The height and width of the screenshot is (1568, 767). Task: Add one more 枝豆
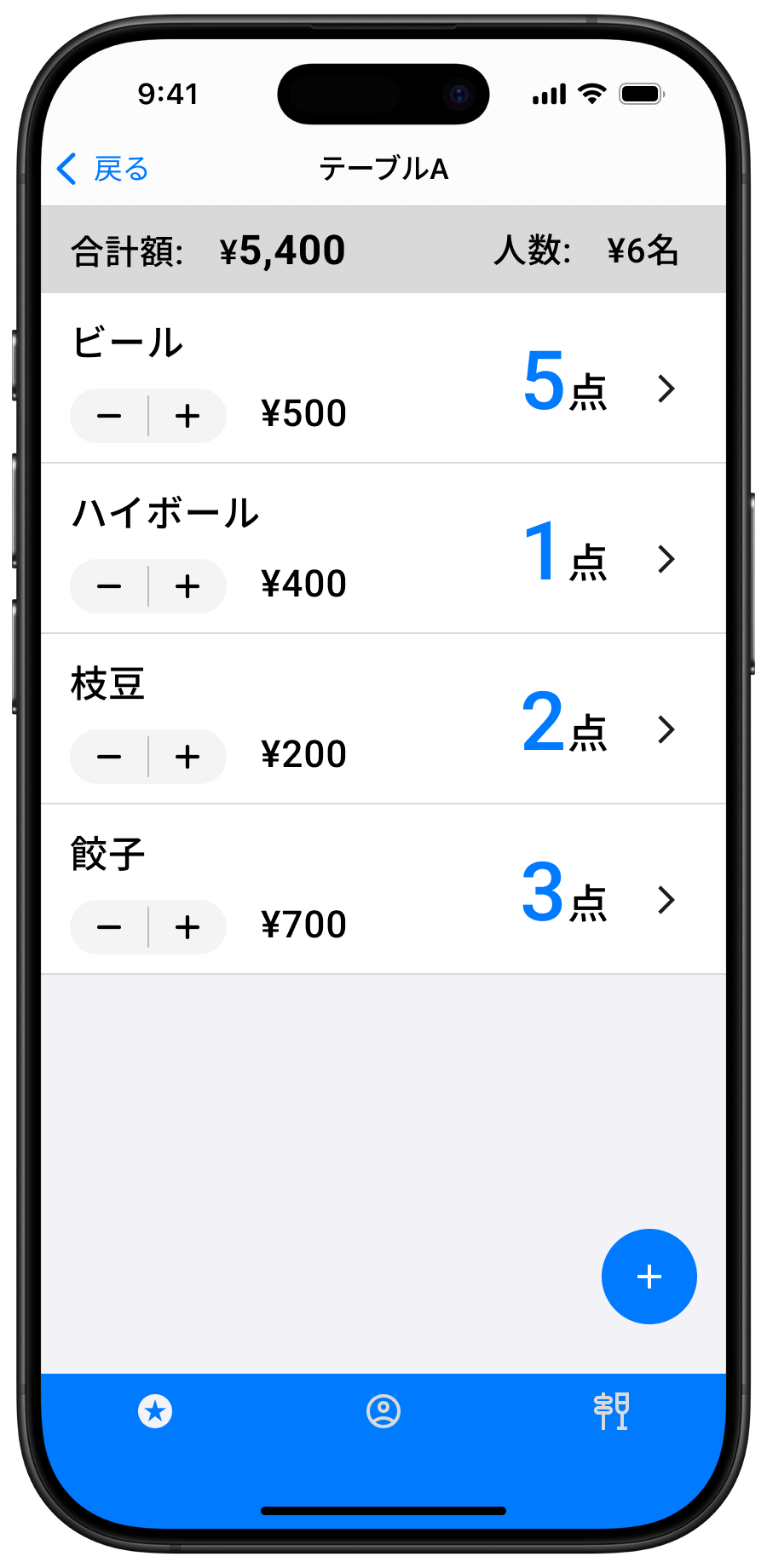coord(187,757)
